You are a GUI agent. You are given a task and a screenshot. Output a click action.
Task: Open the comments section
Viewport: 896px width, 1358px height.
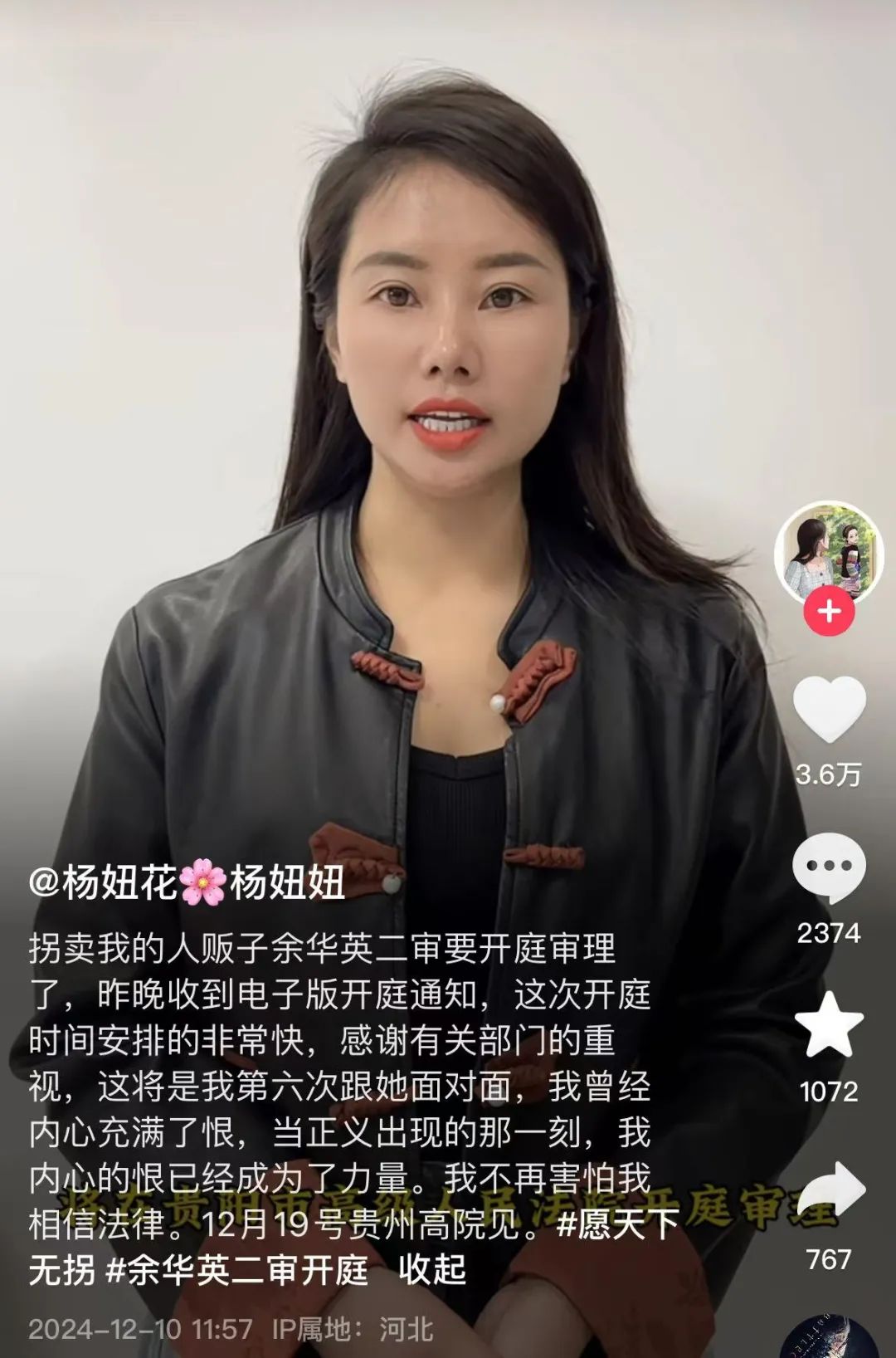tap(829, 868)
